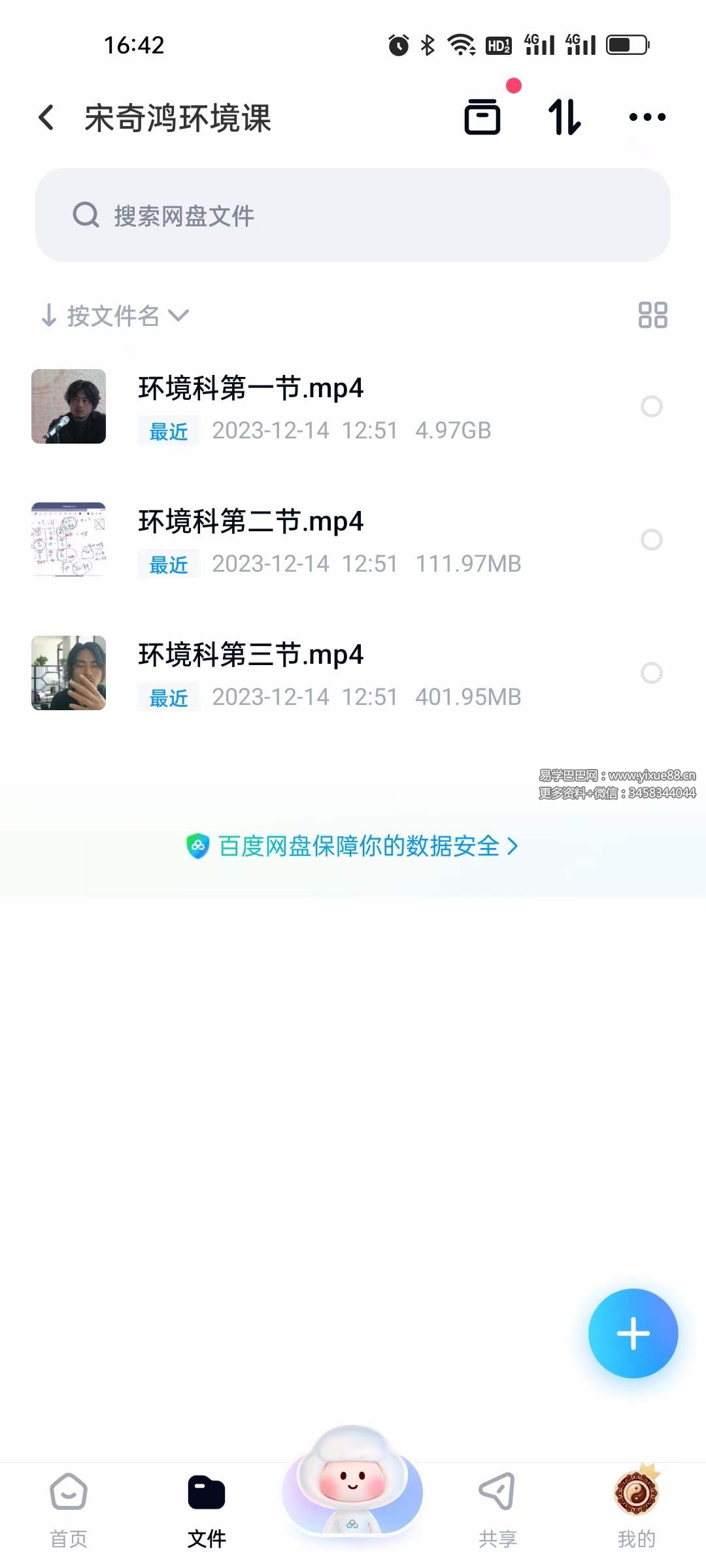Open the more options icon
706x1568 pixels.
647,117
